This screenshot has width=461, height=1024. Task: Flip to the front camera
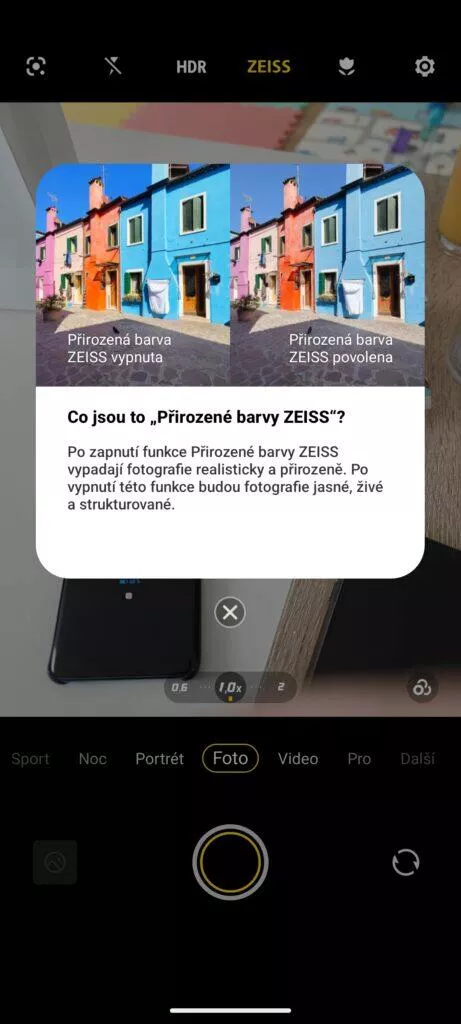(x=406, y=862)
